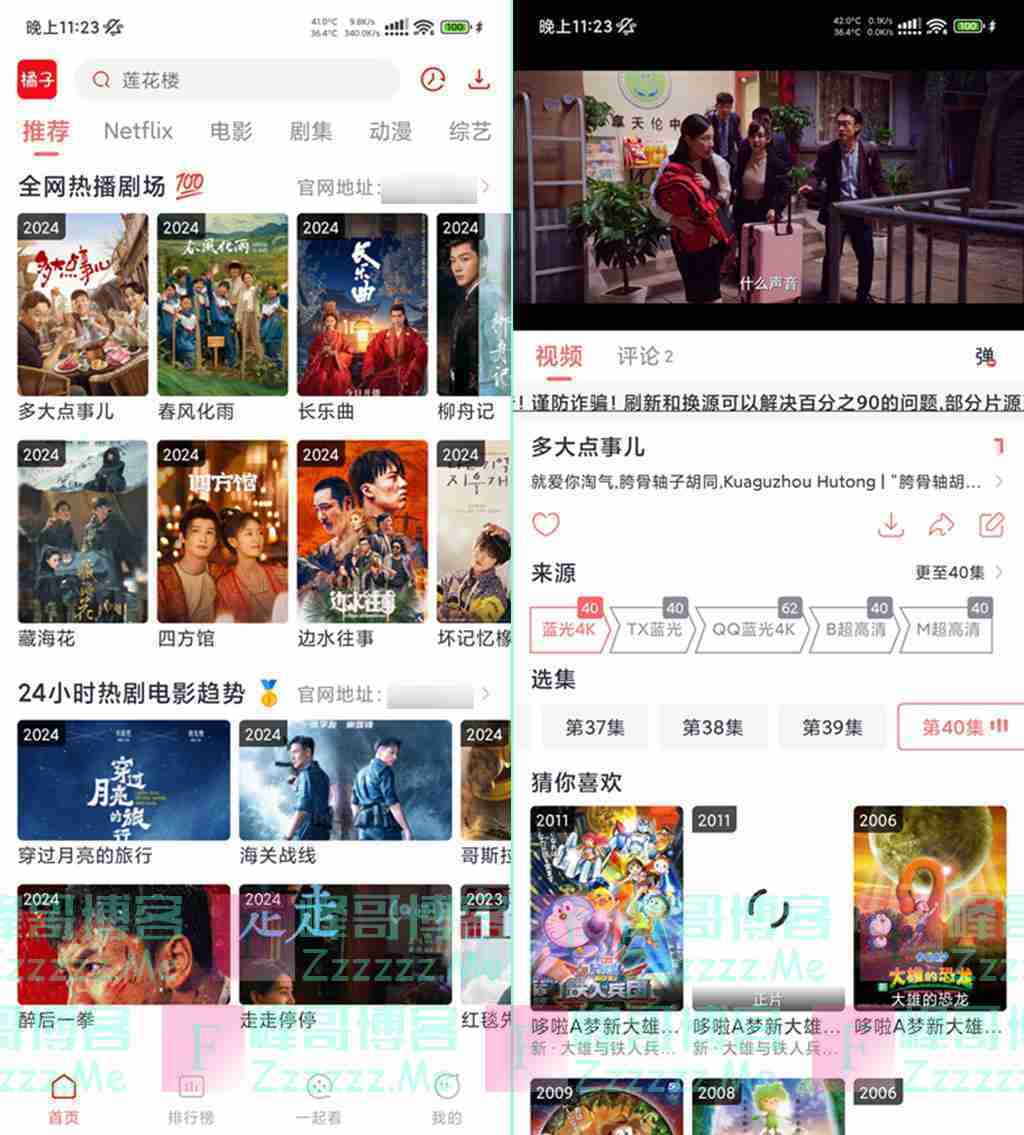Select the TX蓝光 source

pos(655,630)
